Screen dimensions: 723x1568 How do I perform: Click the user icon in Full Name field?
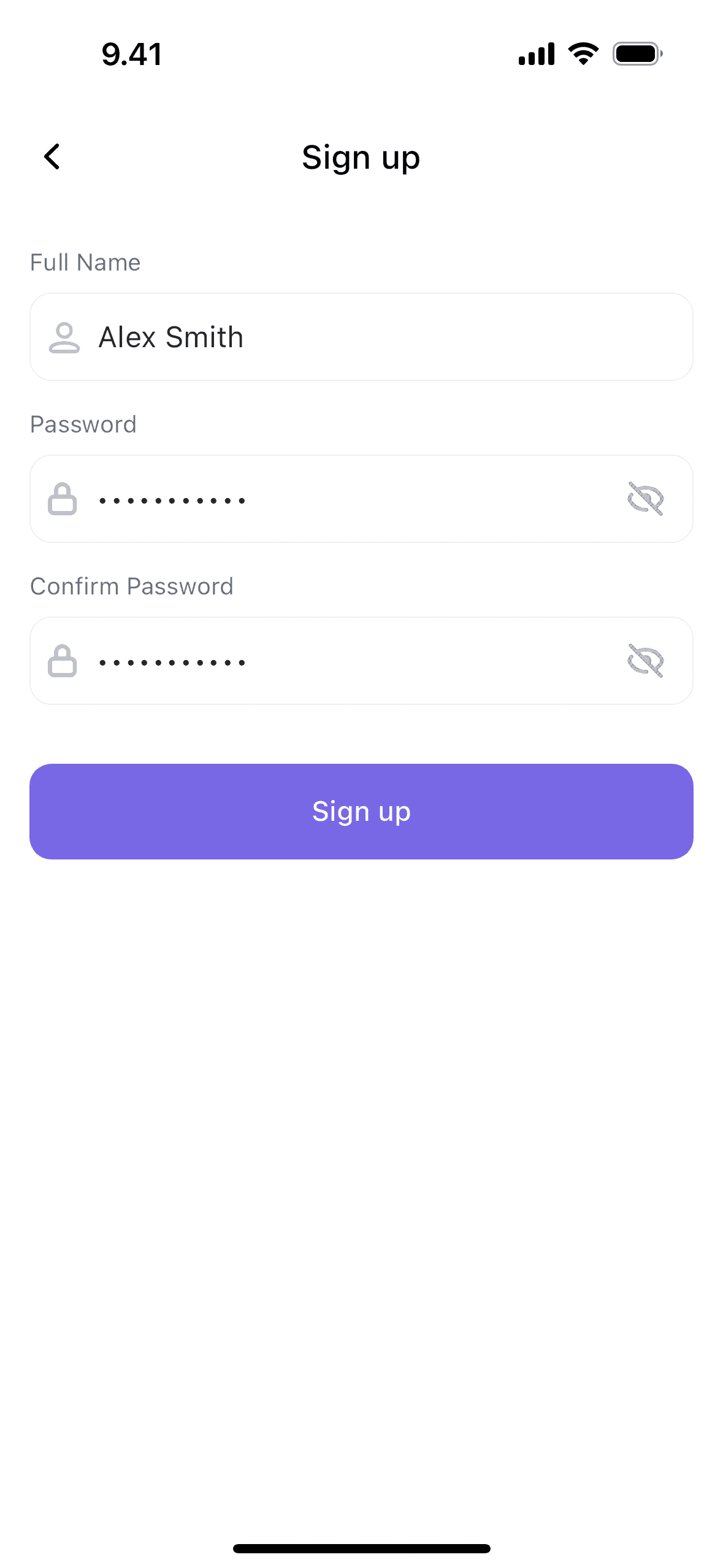(x=63, y=337)
